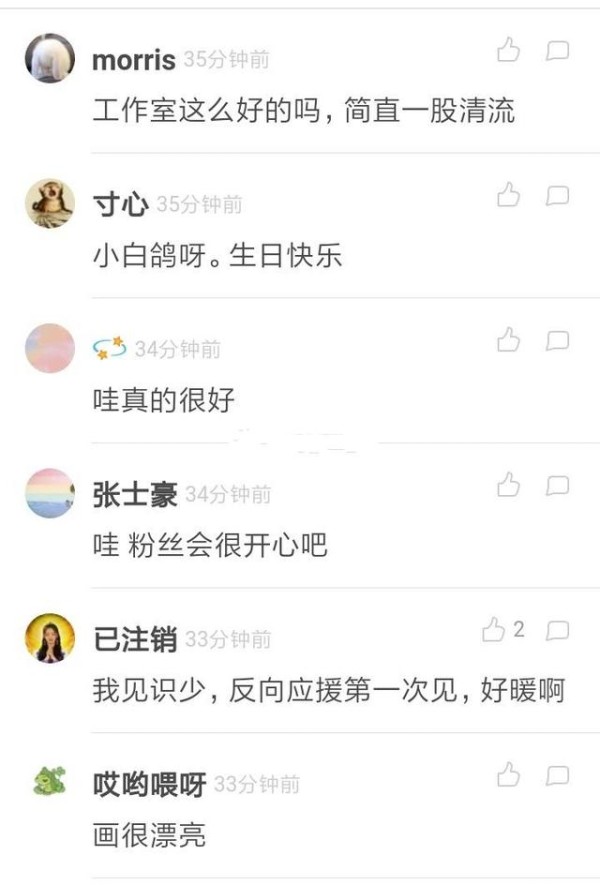Open 寸心's profile avatar

coord(49,203)
